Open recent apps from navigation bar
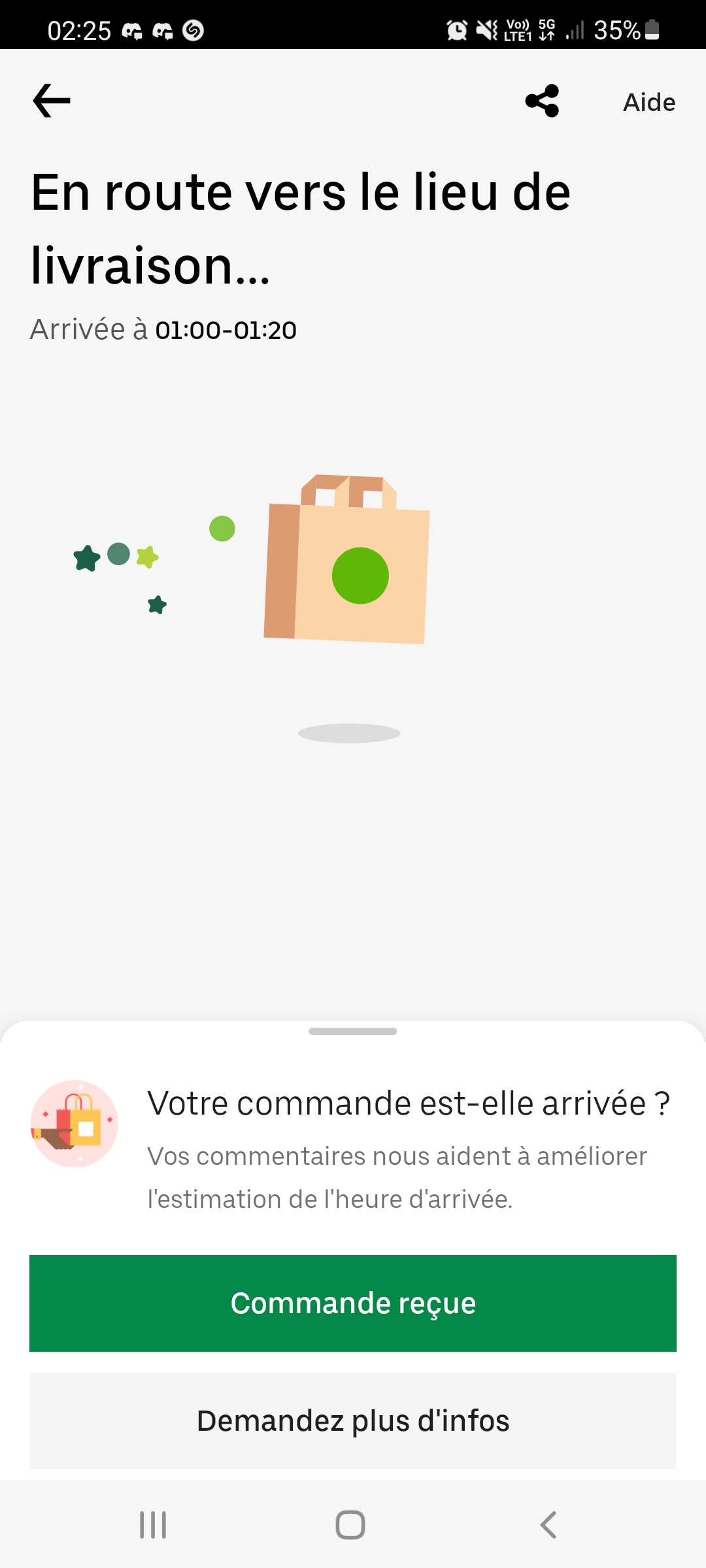 tap(153, 1525)
